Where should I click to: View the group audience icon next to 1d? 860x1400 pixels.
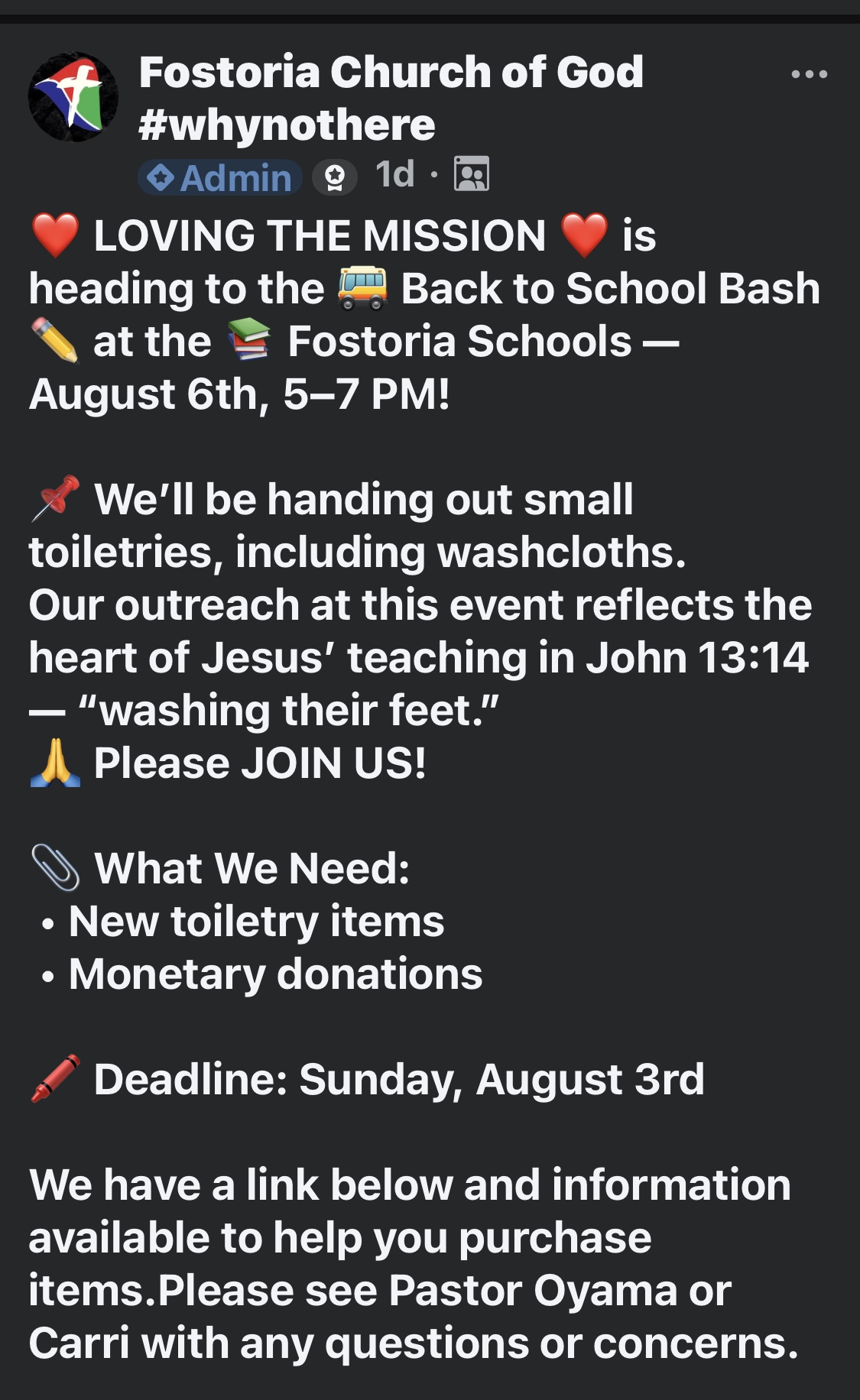(472, 175)
